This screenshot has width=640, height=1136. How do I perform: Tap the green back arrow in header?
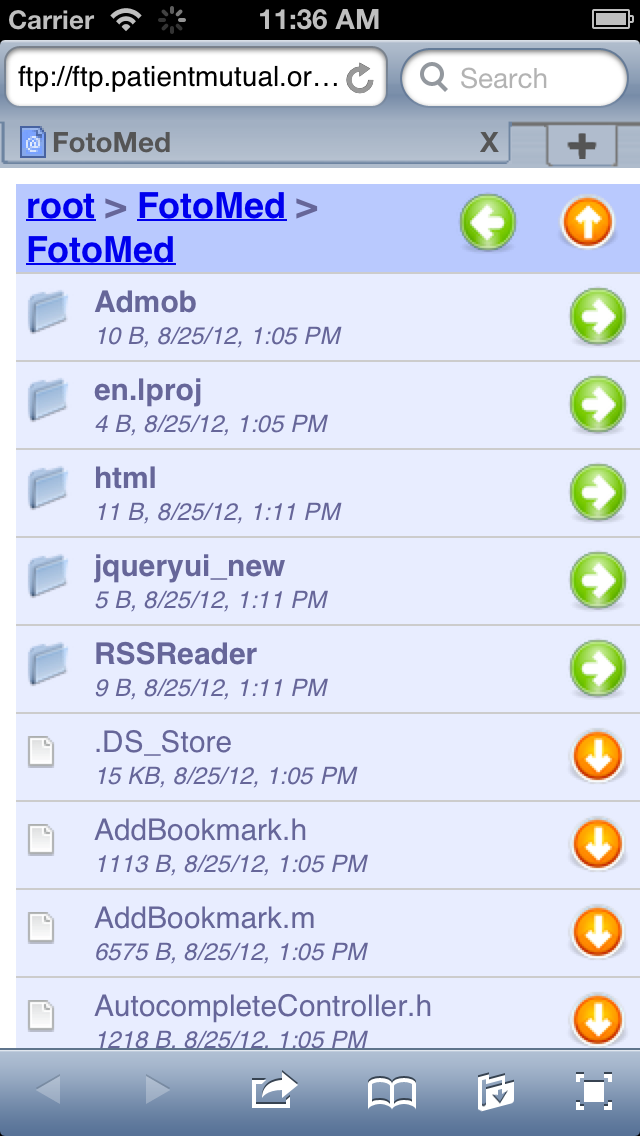tap(488, 222)
